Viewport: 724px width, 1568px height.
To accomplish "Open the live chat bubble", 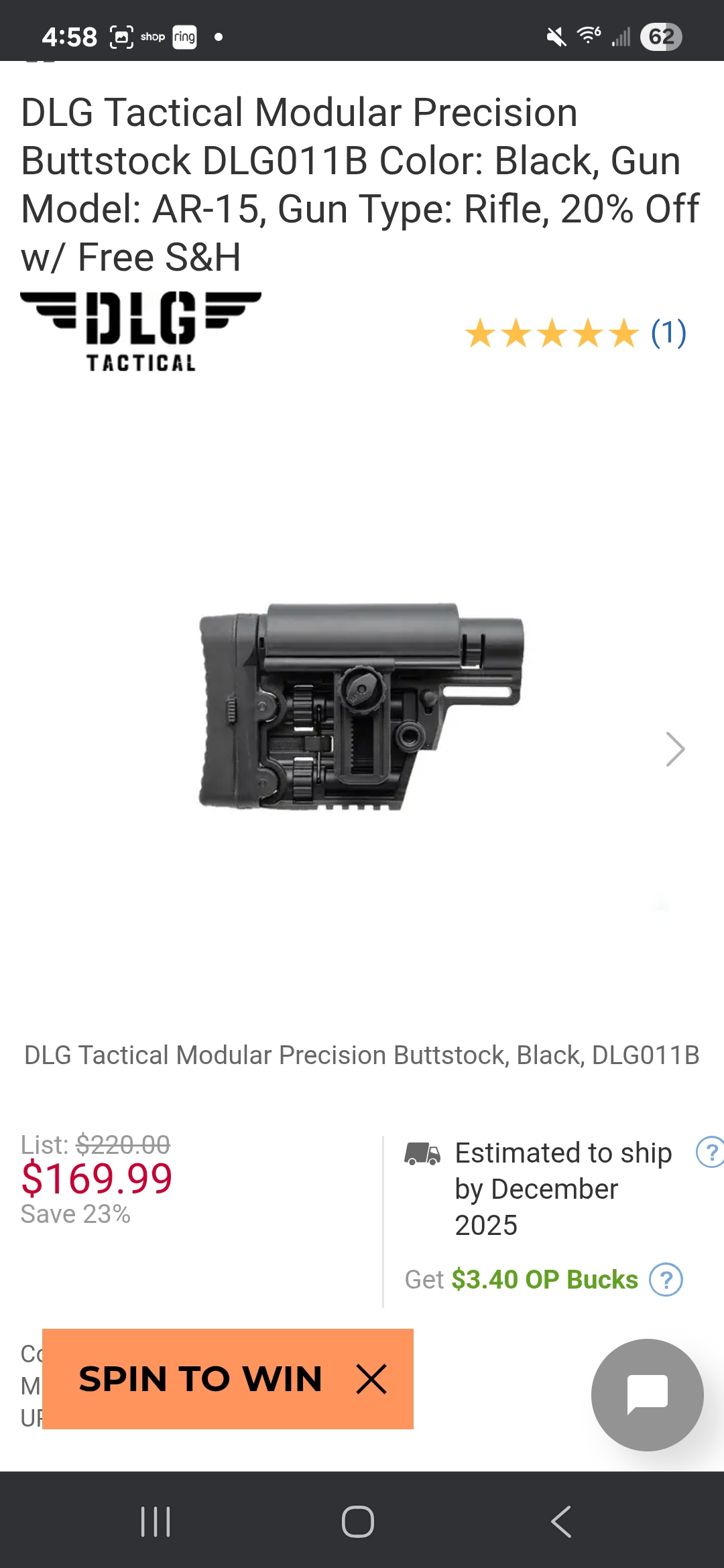I will [647, 1394].
